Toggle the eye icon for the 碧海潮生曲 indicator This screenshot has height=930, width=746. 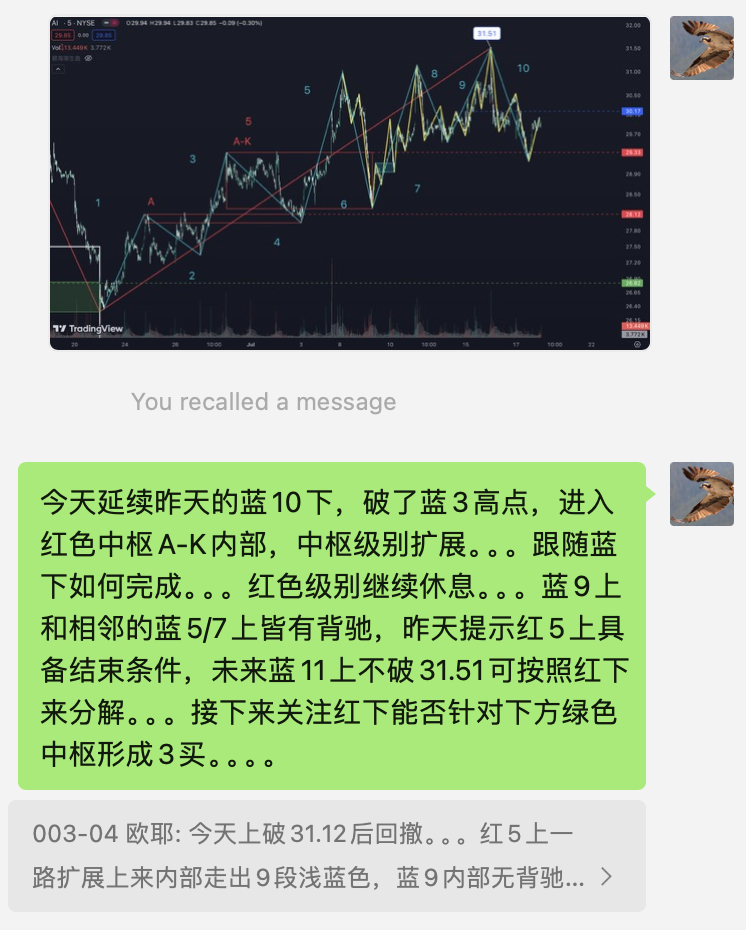[88, 60]
